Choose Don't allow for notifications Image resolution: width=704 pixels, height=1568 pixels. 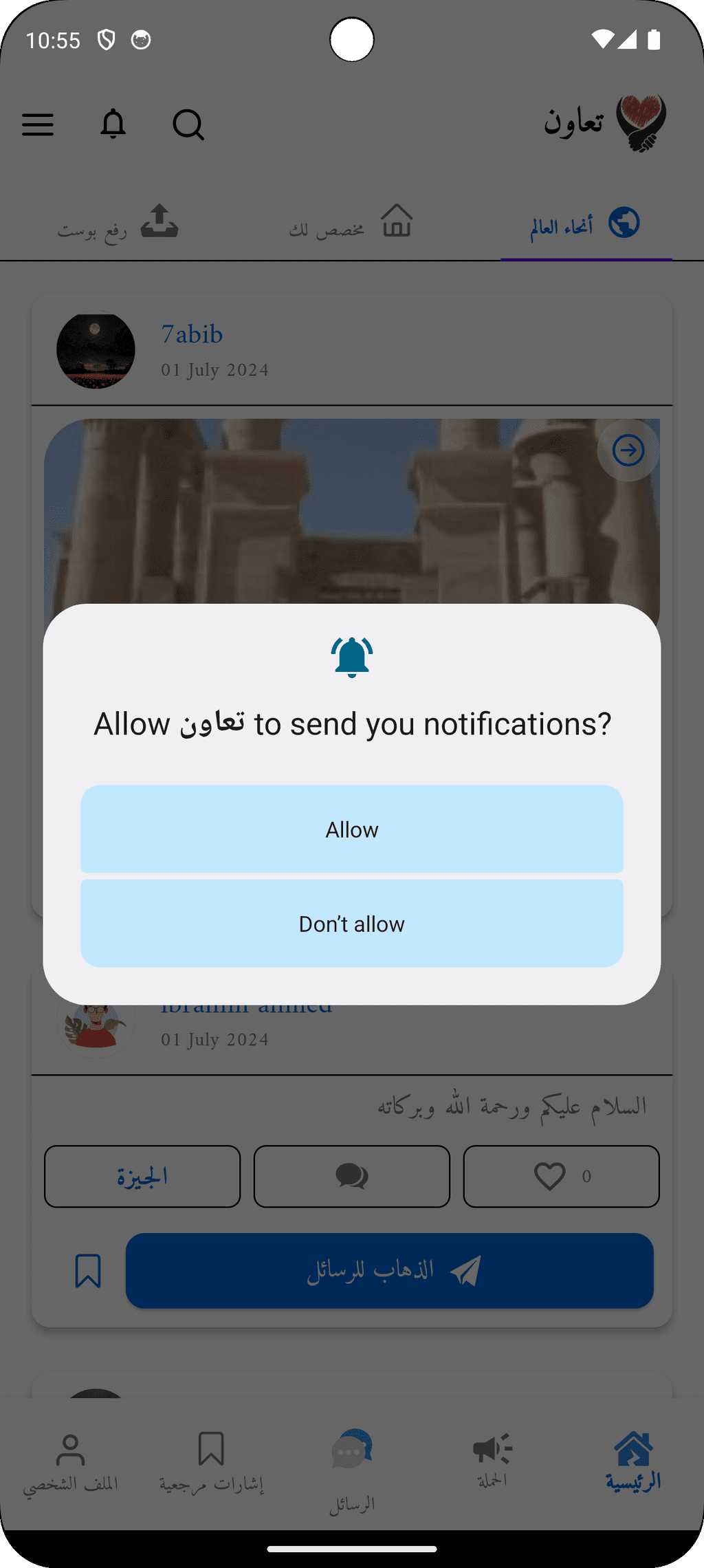click(352, 924)
